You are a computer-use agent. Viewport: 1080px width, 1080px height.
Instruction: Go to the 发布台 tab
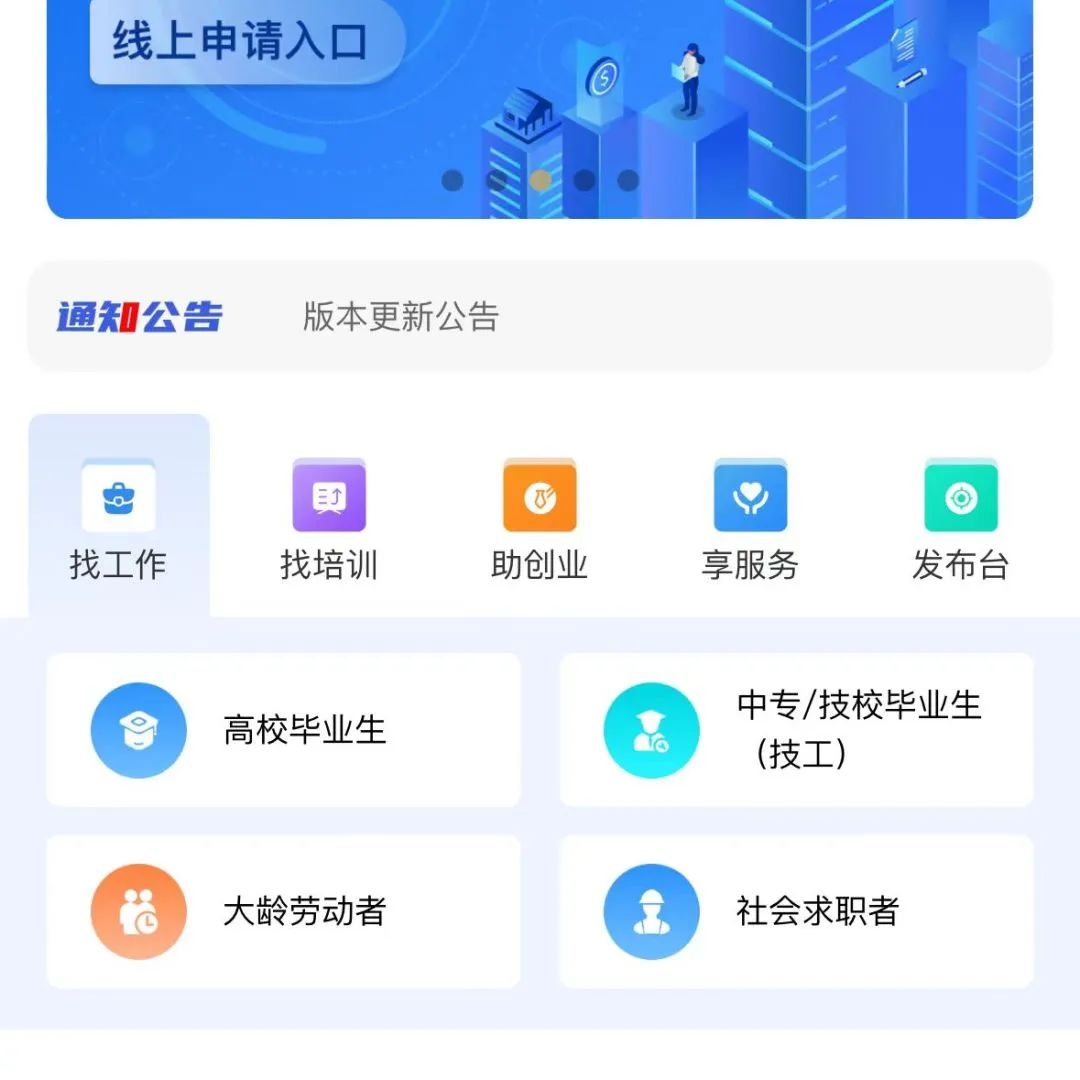(x=960, y=520)
